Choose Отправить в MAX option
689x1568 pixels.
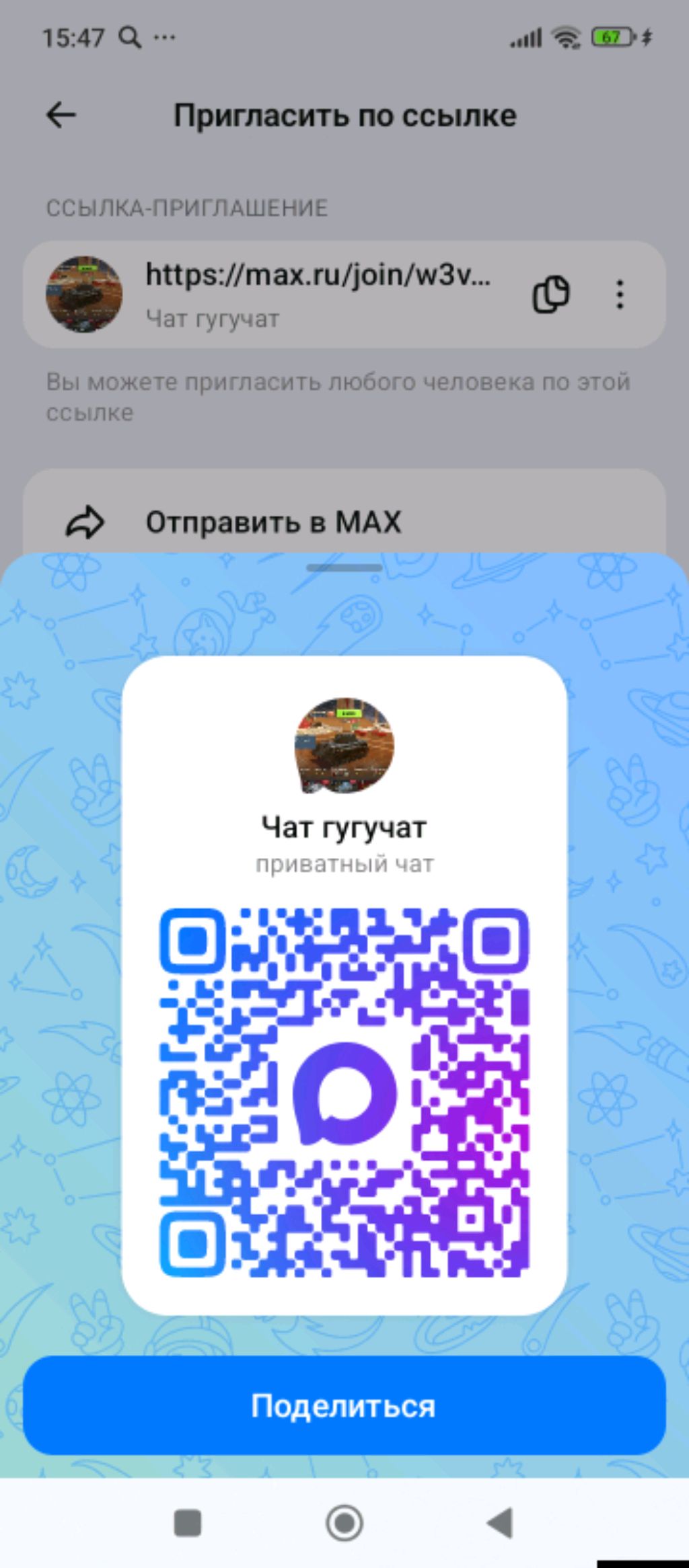pyautogui.click(x=273, y=522)
